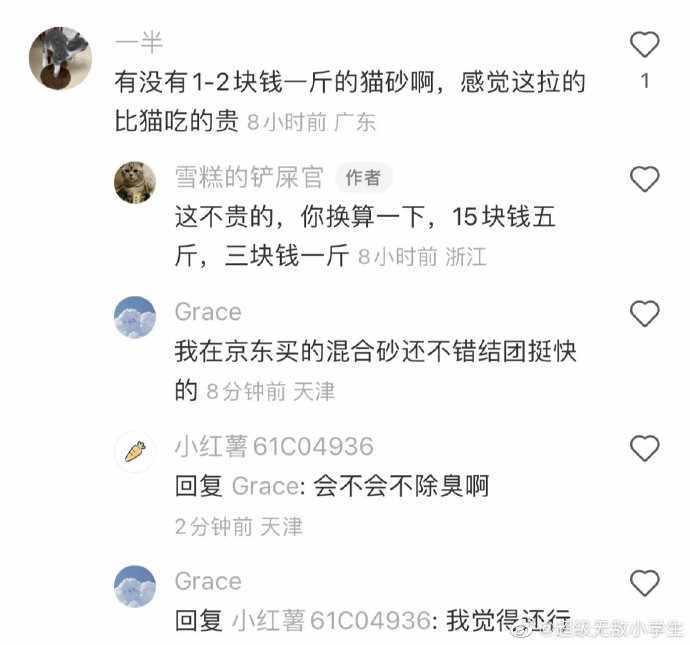Open username 雪糕的铲屎官 profile

click(x=249, y=178)
